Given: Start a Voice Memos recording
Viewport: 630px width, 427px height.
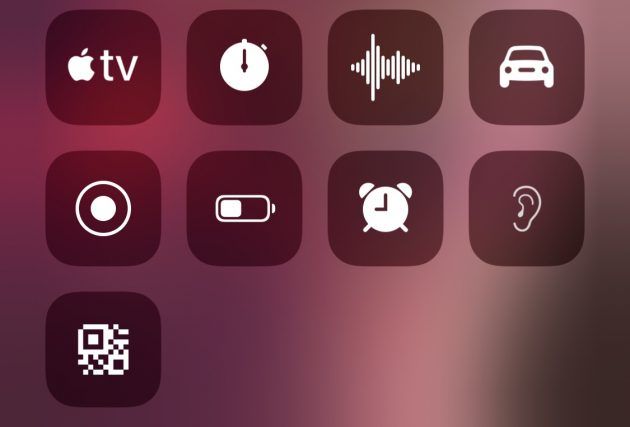Looking at the screenshot, I should [x=385, y=67].
